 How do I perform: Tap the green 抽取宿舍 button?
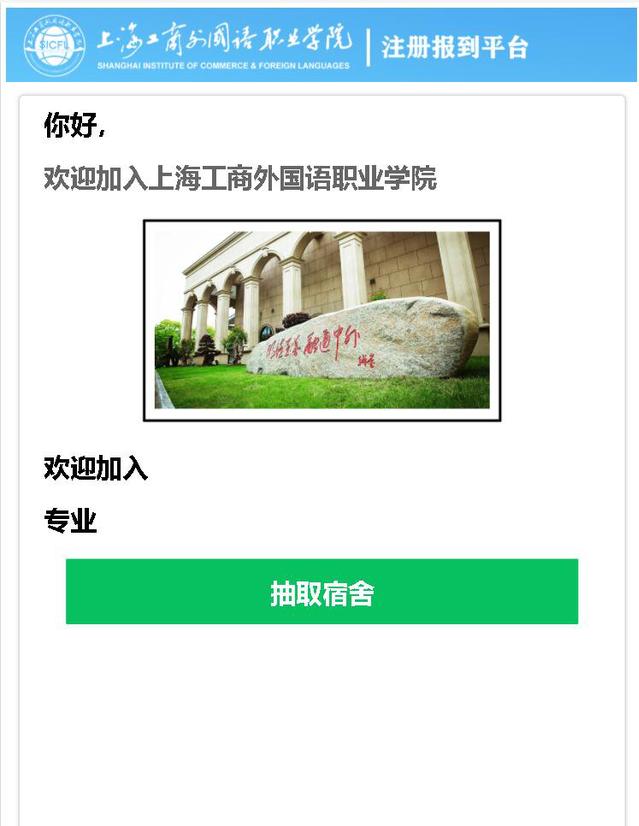[321, 592]
